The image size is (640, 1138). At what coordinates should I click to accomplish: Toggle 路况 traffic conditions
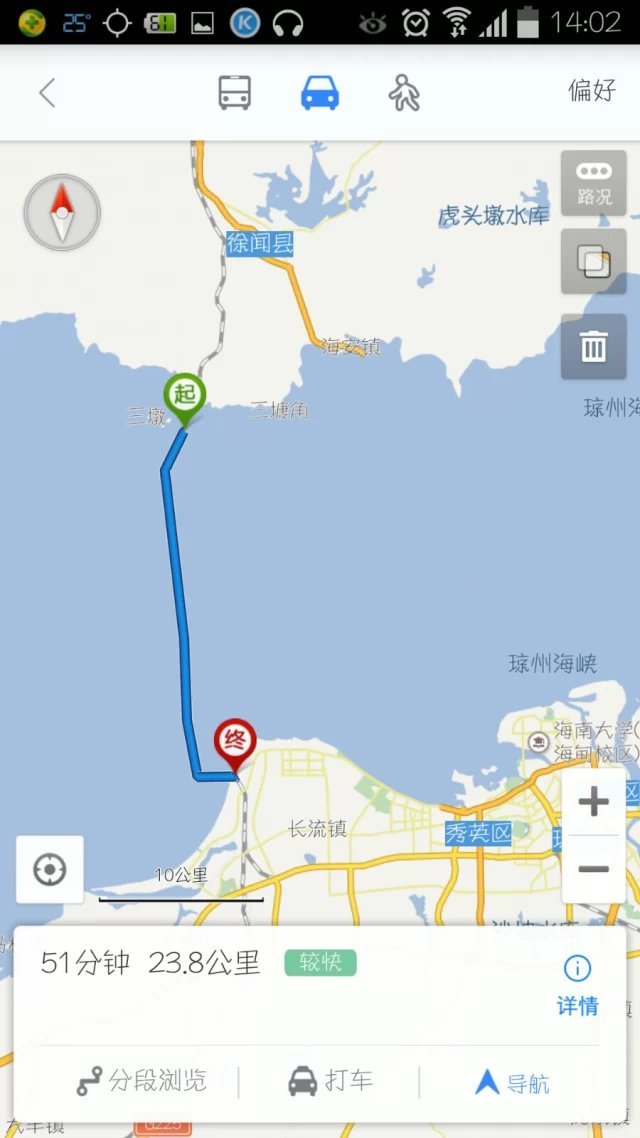594,183
